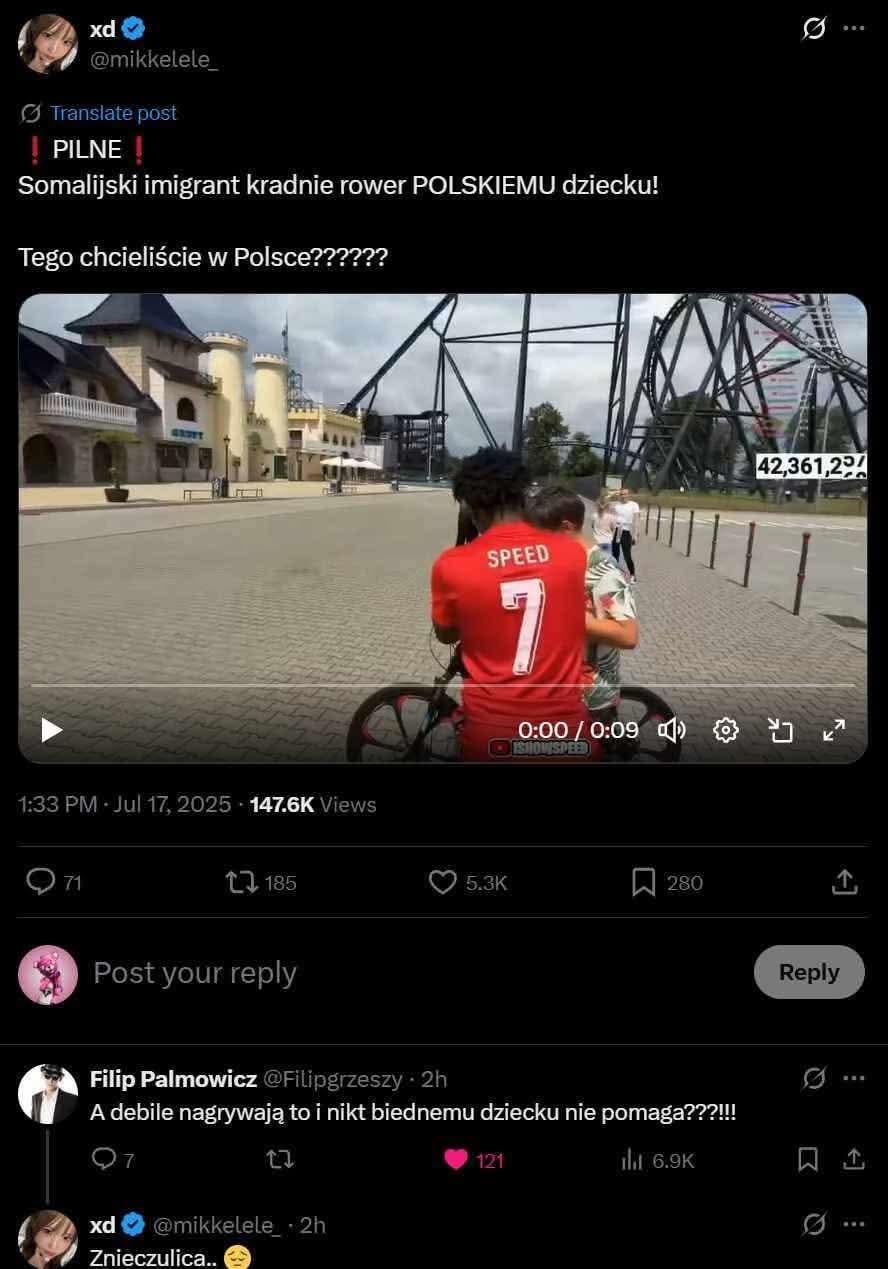Hit the Reply button
This screenshot has height=1269, width=888.
coord(808,972)
